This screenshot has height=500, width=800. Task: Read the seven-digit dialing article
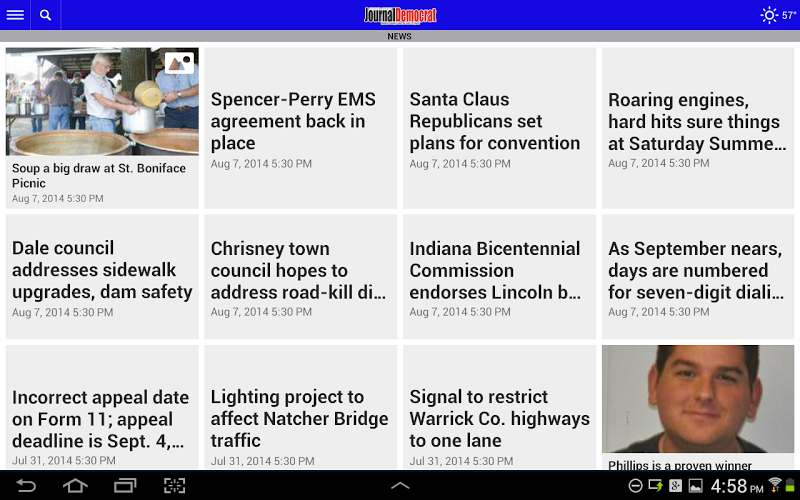coord(698,276)
